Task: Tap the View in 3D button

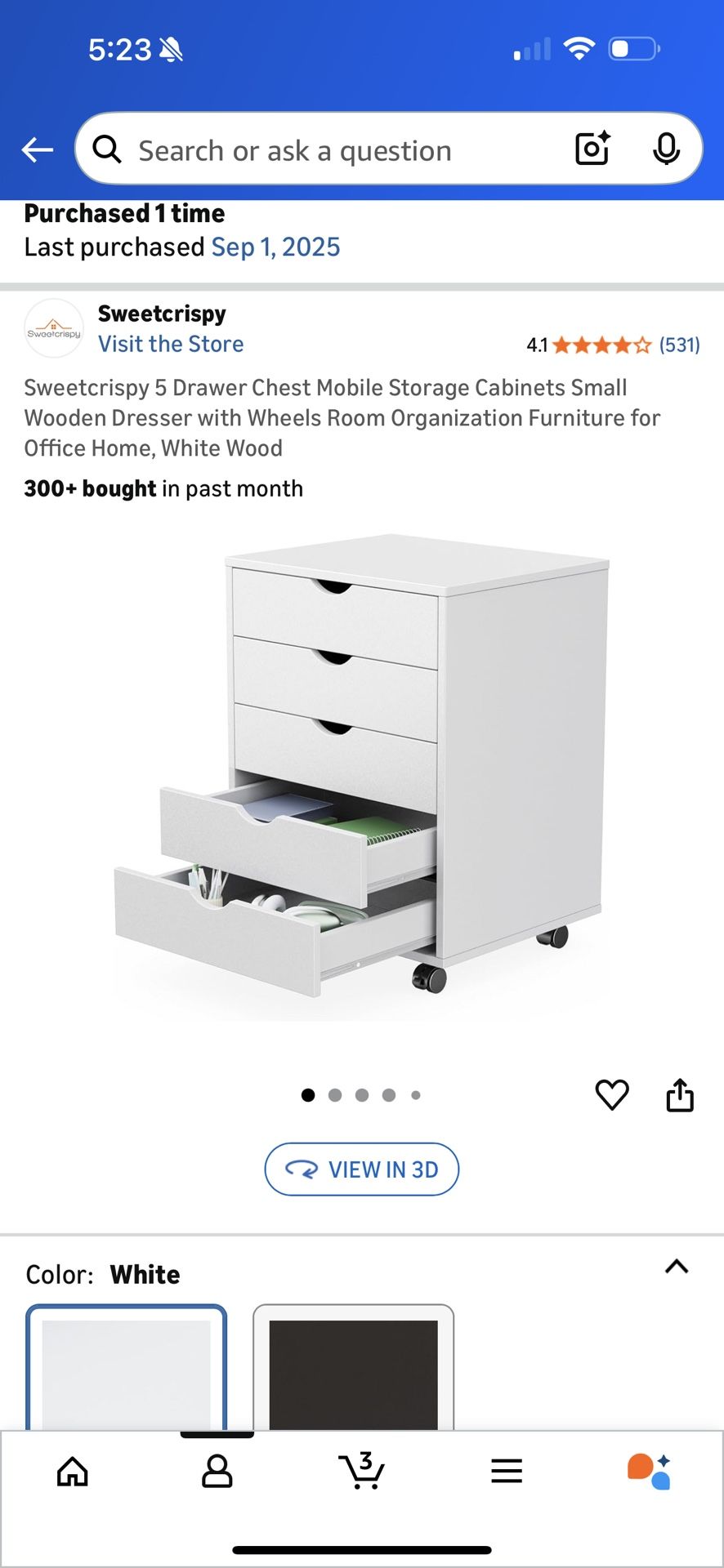Action: (x=362, y=1169)
